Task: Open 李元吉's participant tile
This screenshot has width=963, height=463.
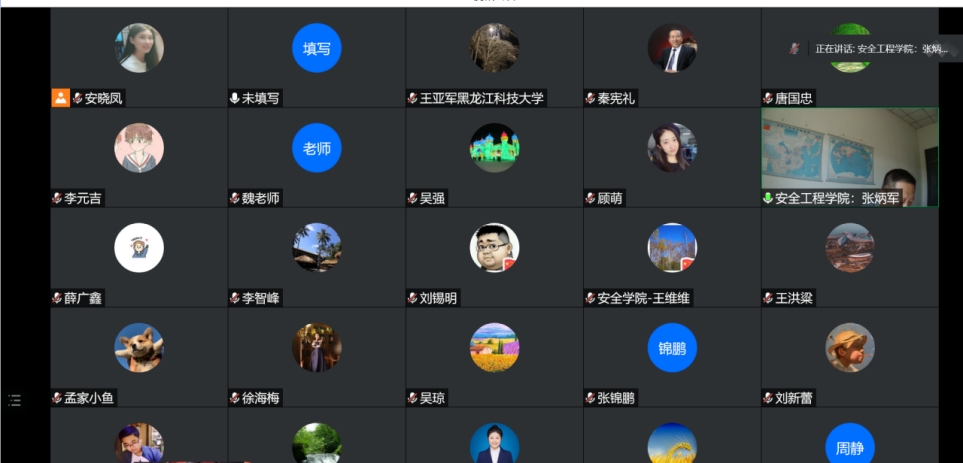Action: coord(139,157)
